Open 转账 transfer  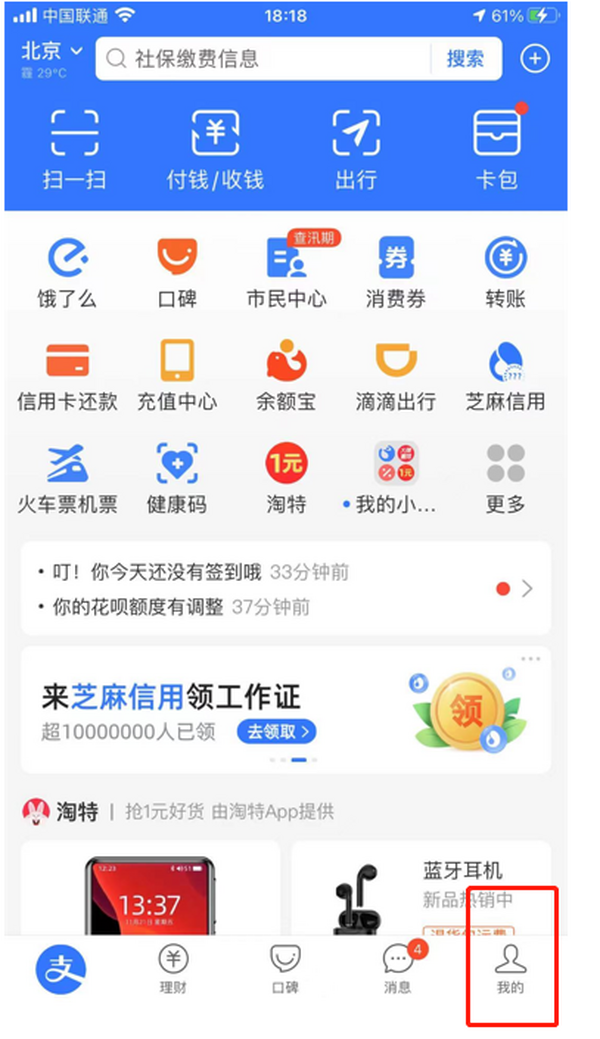coord(505,270)
